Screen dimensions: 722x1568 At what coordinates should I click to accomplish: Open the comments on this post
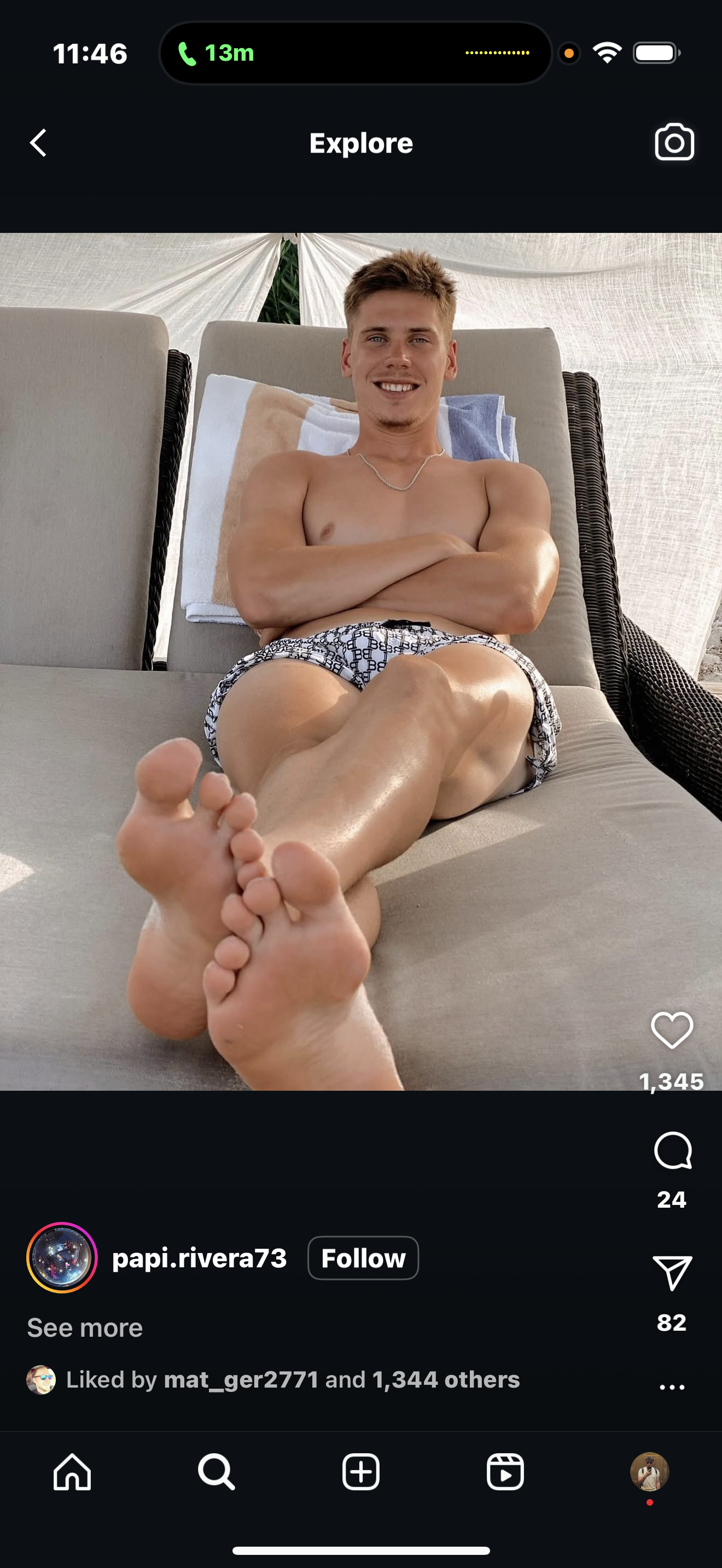[672, 1151]
